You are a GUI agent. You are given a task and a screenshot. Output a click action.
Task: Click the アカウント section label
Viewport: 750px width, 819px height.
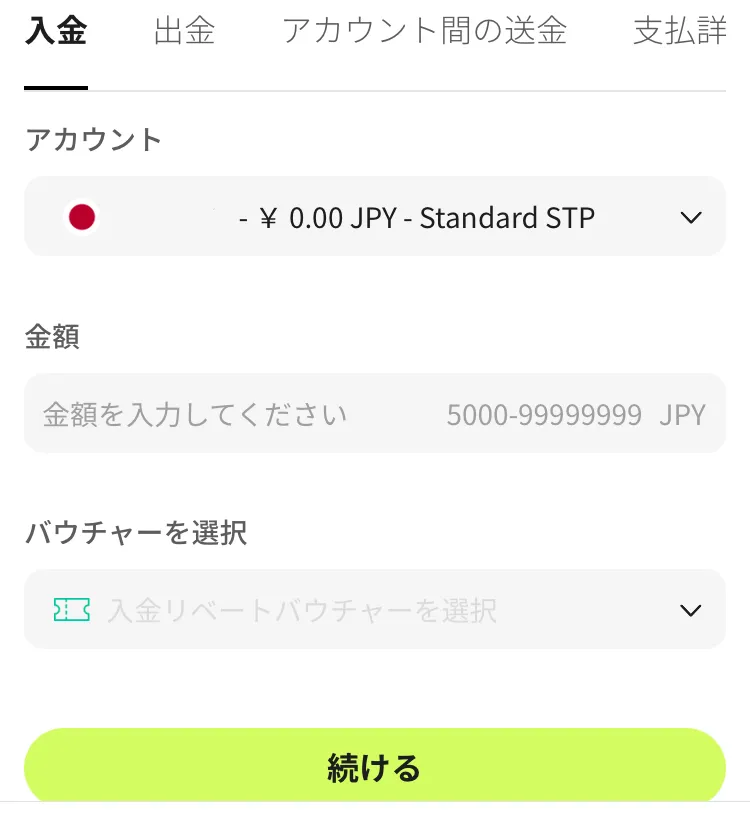tap(93, 140)
